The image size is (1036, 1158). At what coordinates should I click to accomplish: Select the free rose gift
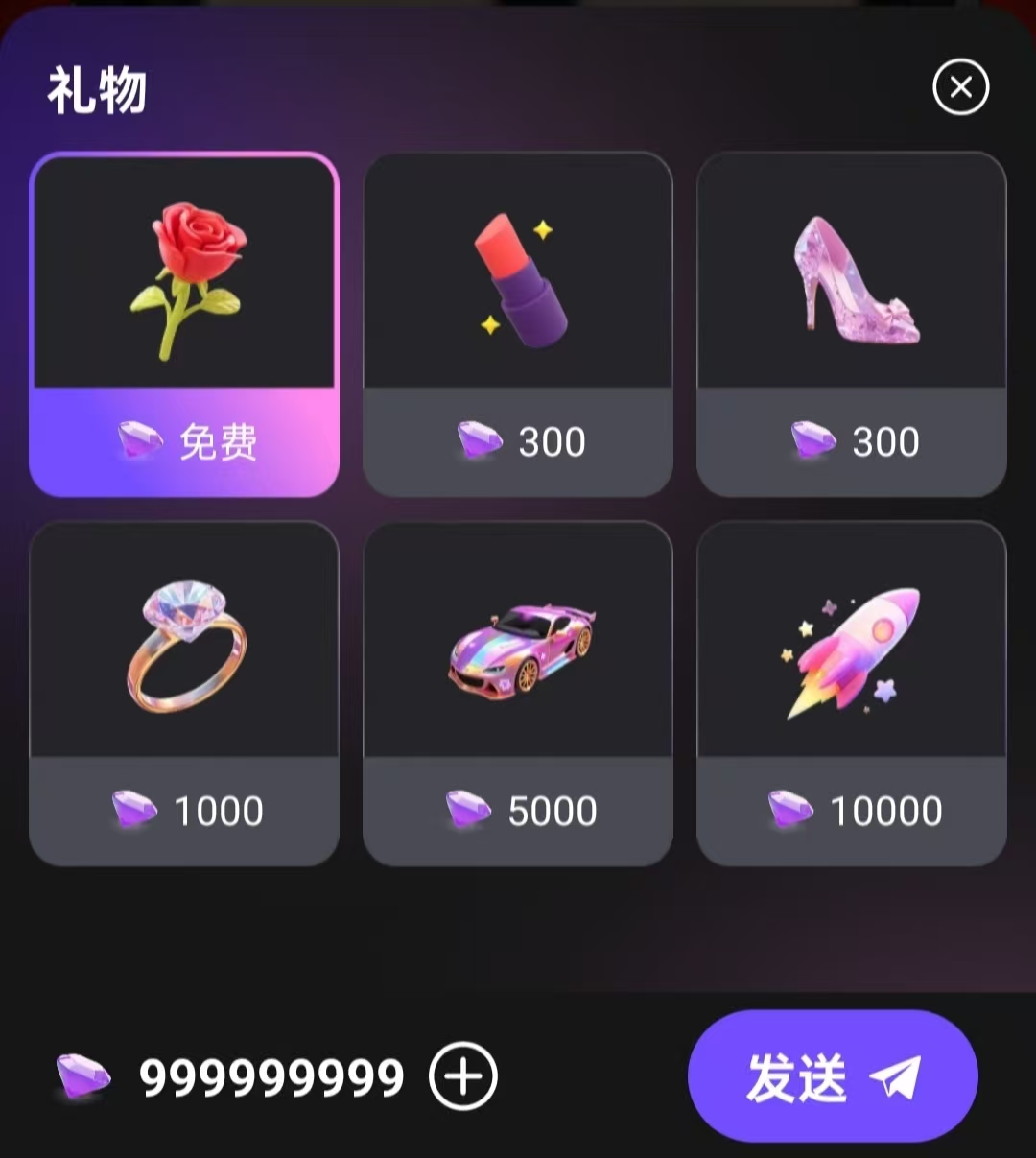click(184, 324)
